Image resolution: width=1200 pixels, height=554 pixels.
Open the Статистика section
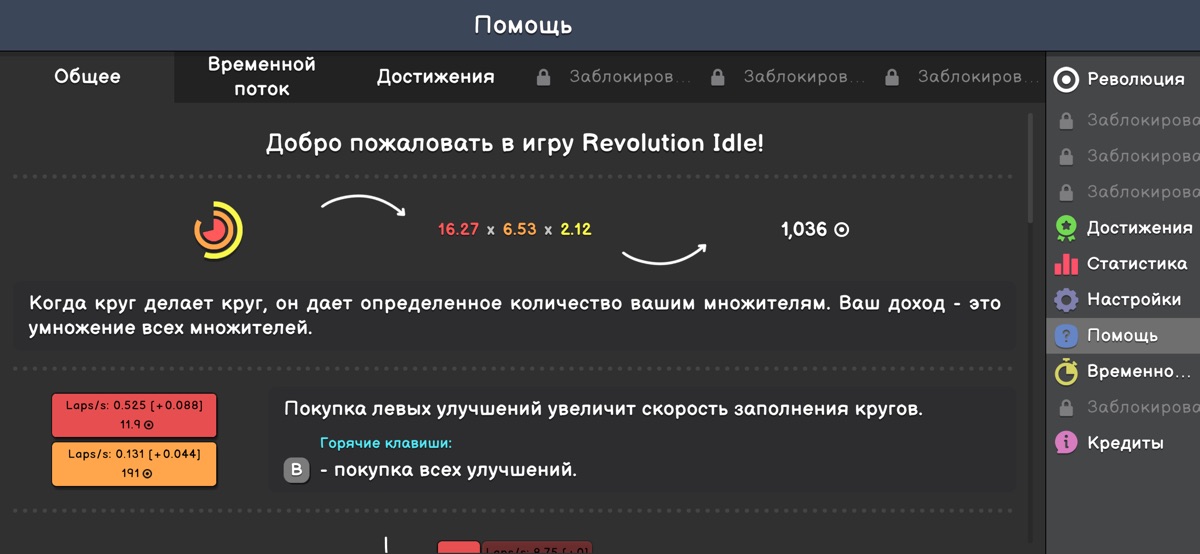[1123, 264]
